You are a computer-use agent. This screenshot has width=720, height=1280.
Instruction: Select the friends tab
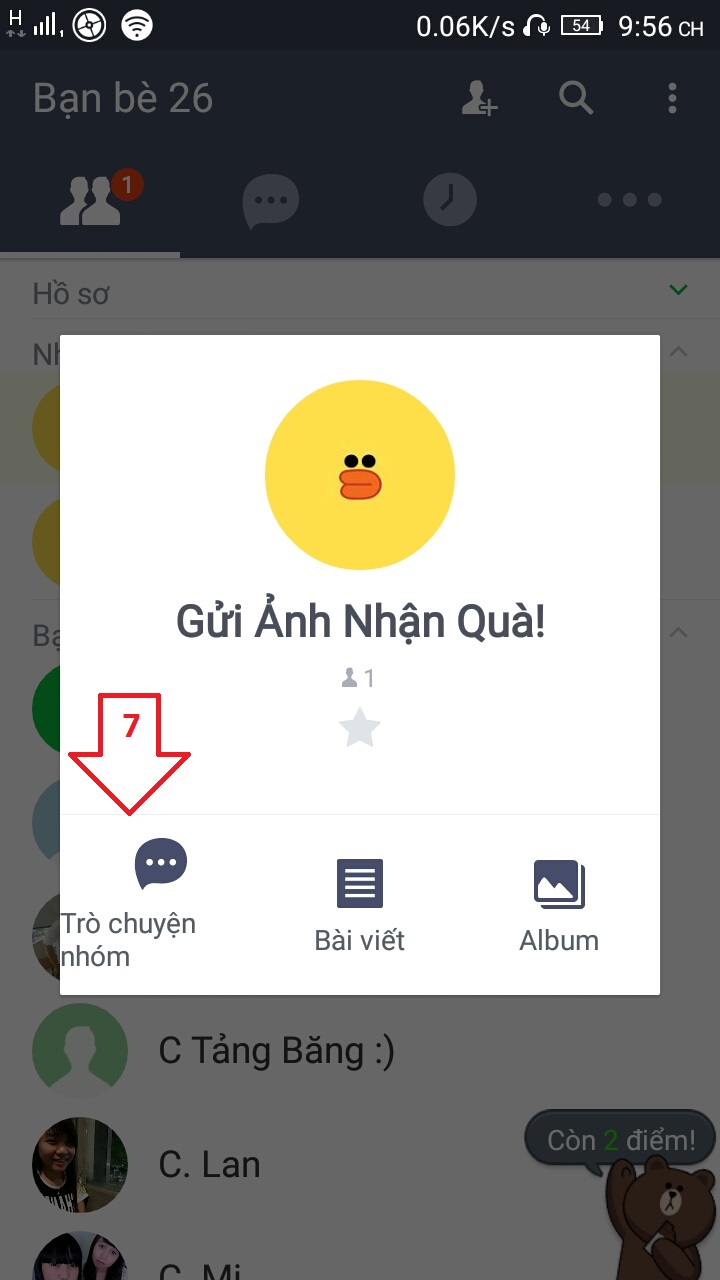90,200
